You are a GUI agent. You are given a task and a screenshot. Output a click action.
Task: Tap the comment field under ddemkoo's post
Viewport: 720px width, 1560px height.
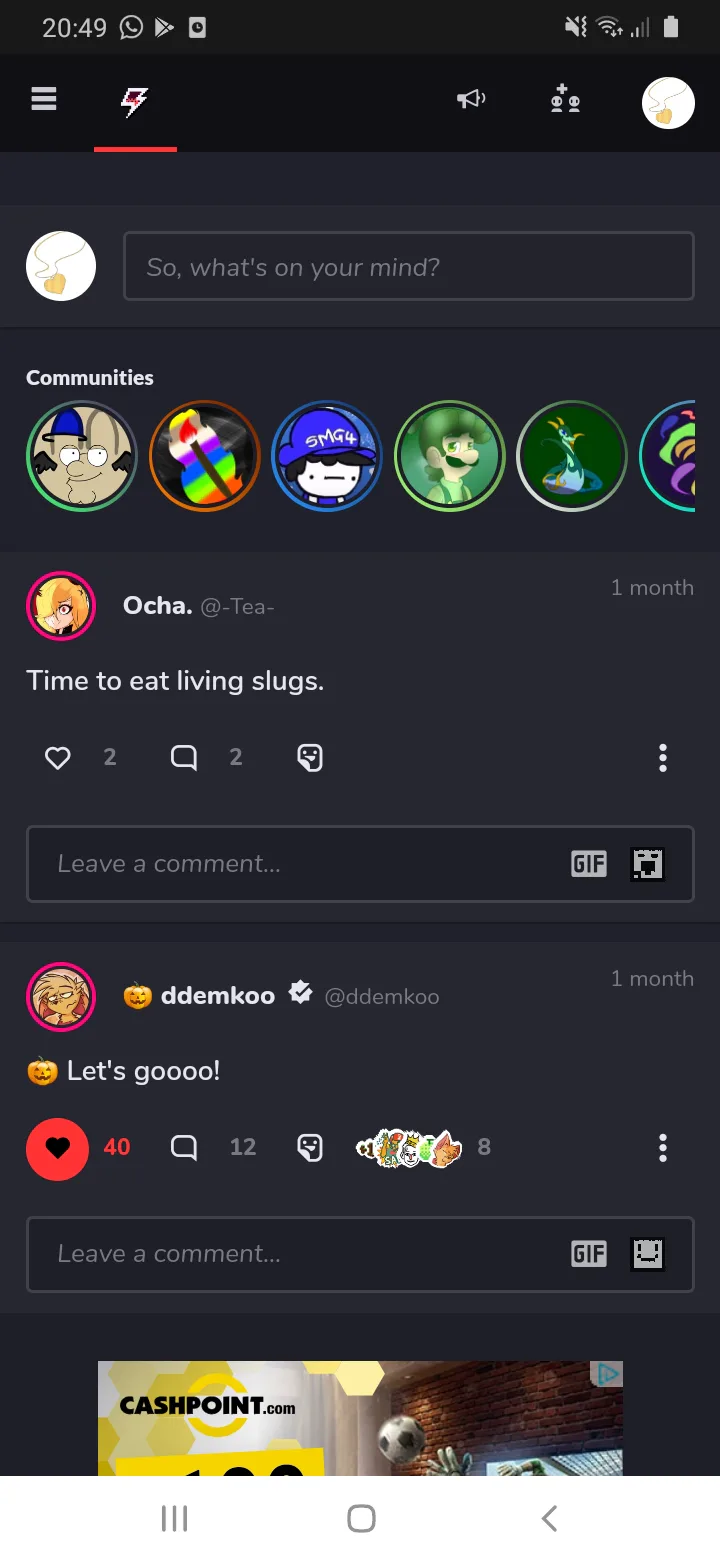(300, 1254)
